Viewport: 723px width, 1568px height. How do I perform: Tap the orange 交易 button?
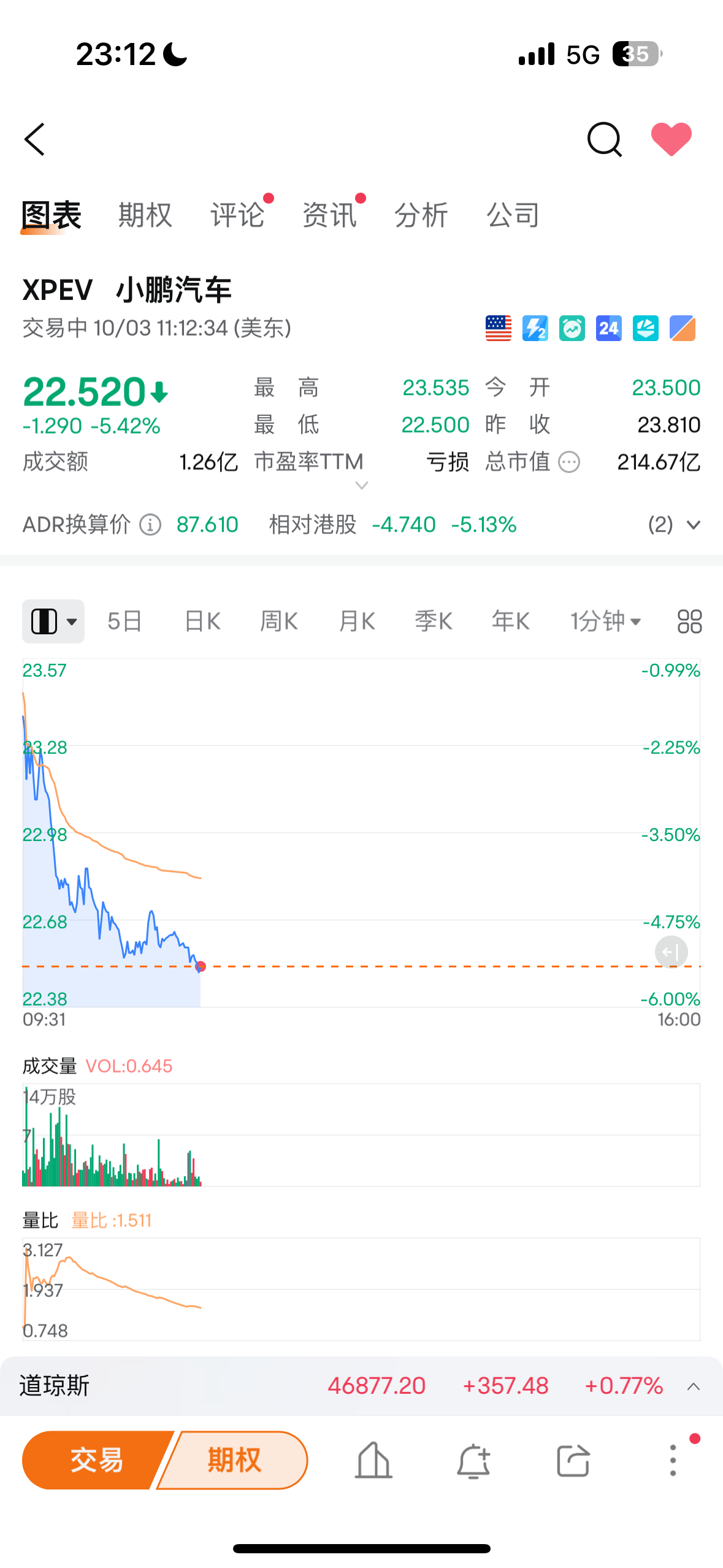(97, 1460)
